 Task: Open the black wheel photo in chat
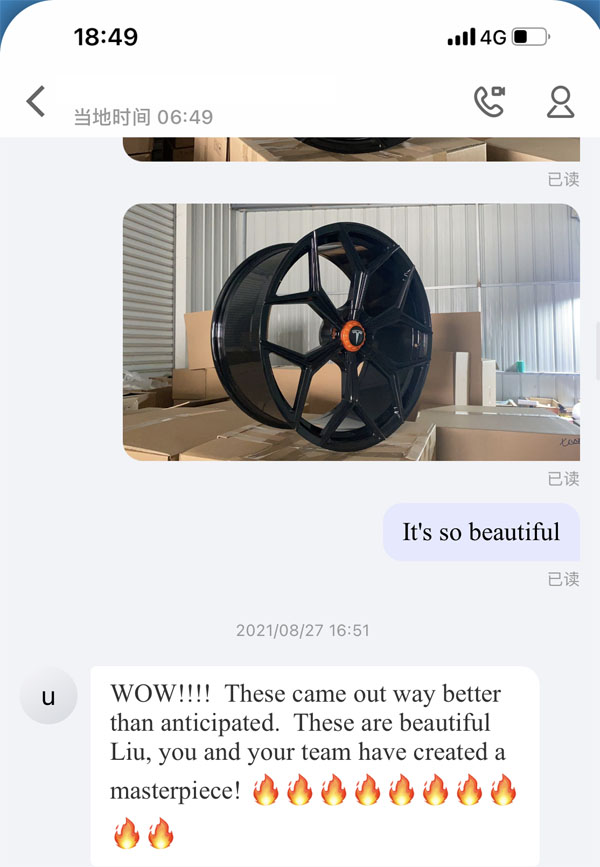pyautogui.click(x=351, y=332)
